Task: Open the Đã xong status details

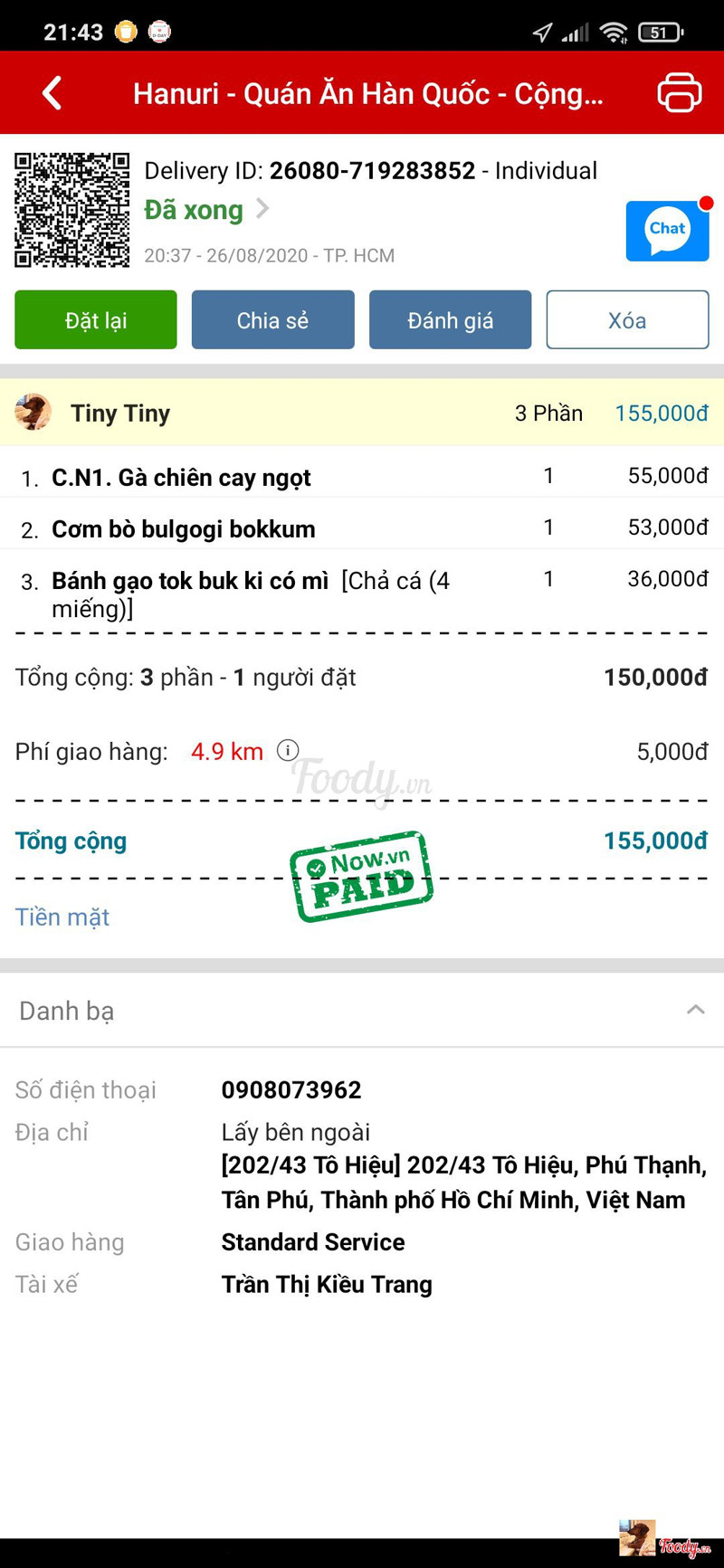Action: [206, 210]
